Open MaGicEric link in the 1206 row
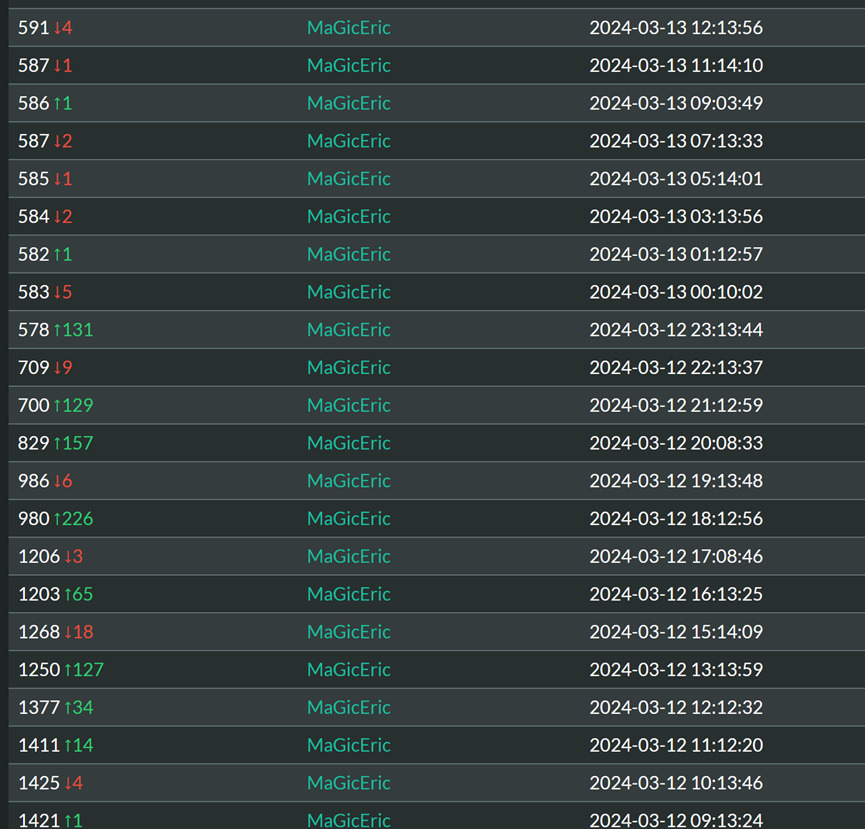Screen dimensions: 865x829 click(x=348, y=556)
